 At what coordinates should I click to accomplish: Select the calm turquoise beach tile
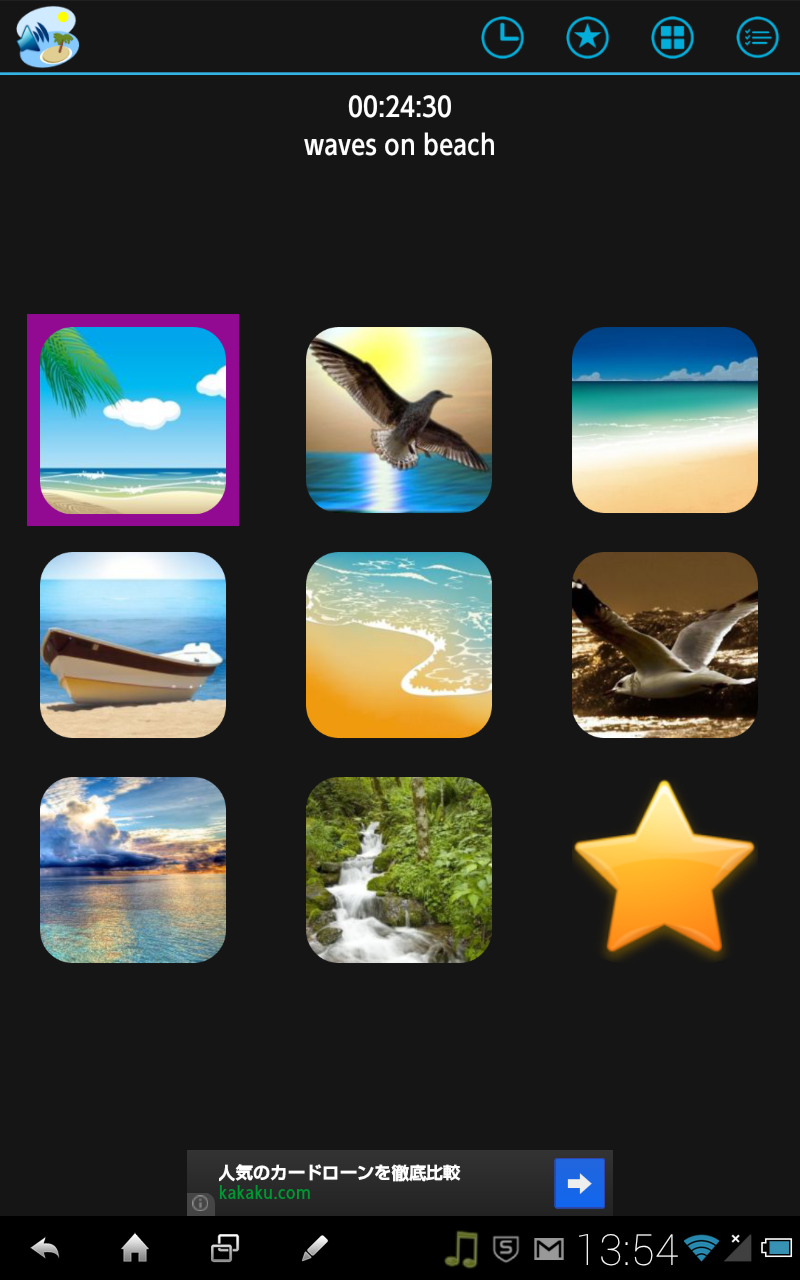[665, 420]
